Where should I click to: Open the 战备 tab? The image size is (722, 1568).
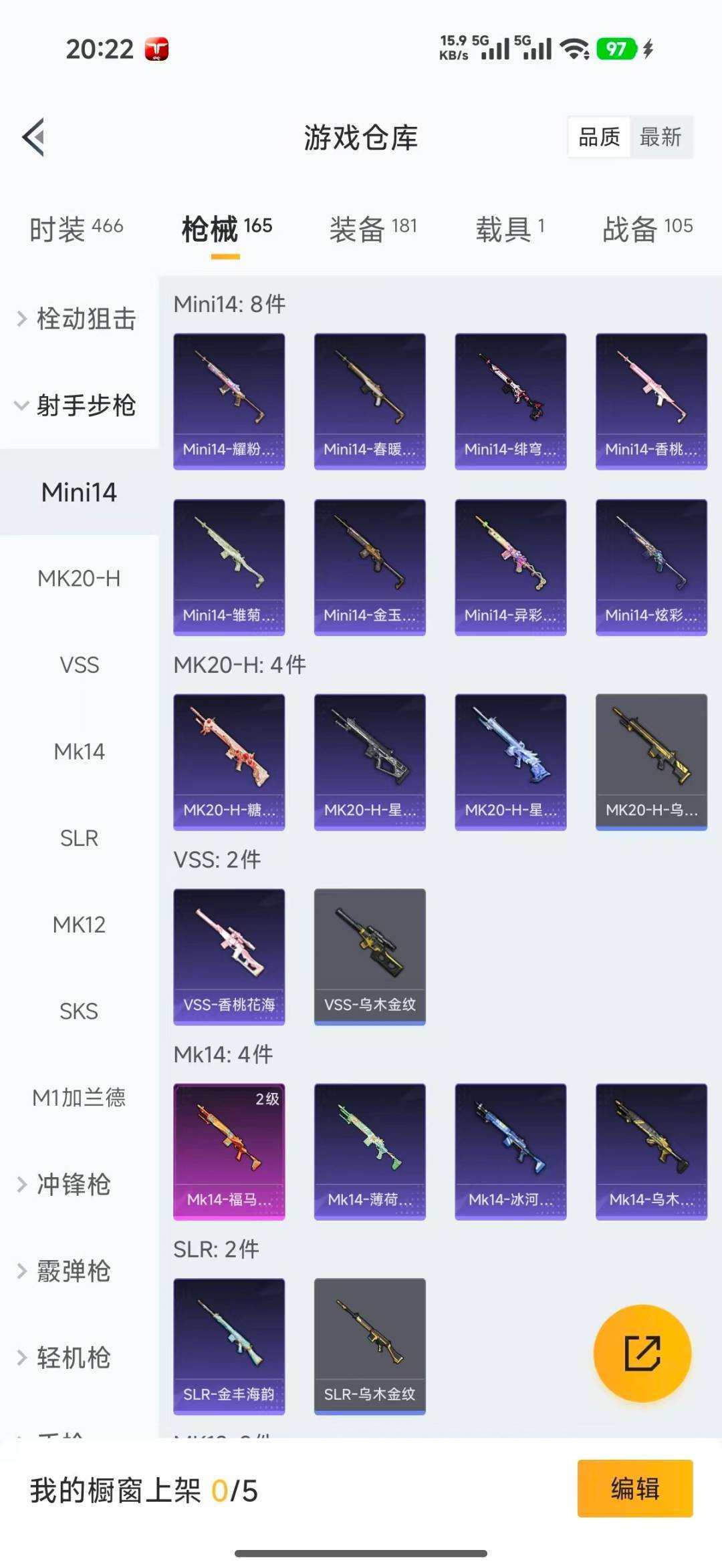click(646, 228)
